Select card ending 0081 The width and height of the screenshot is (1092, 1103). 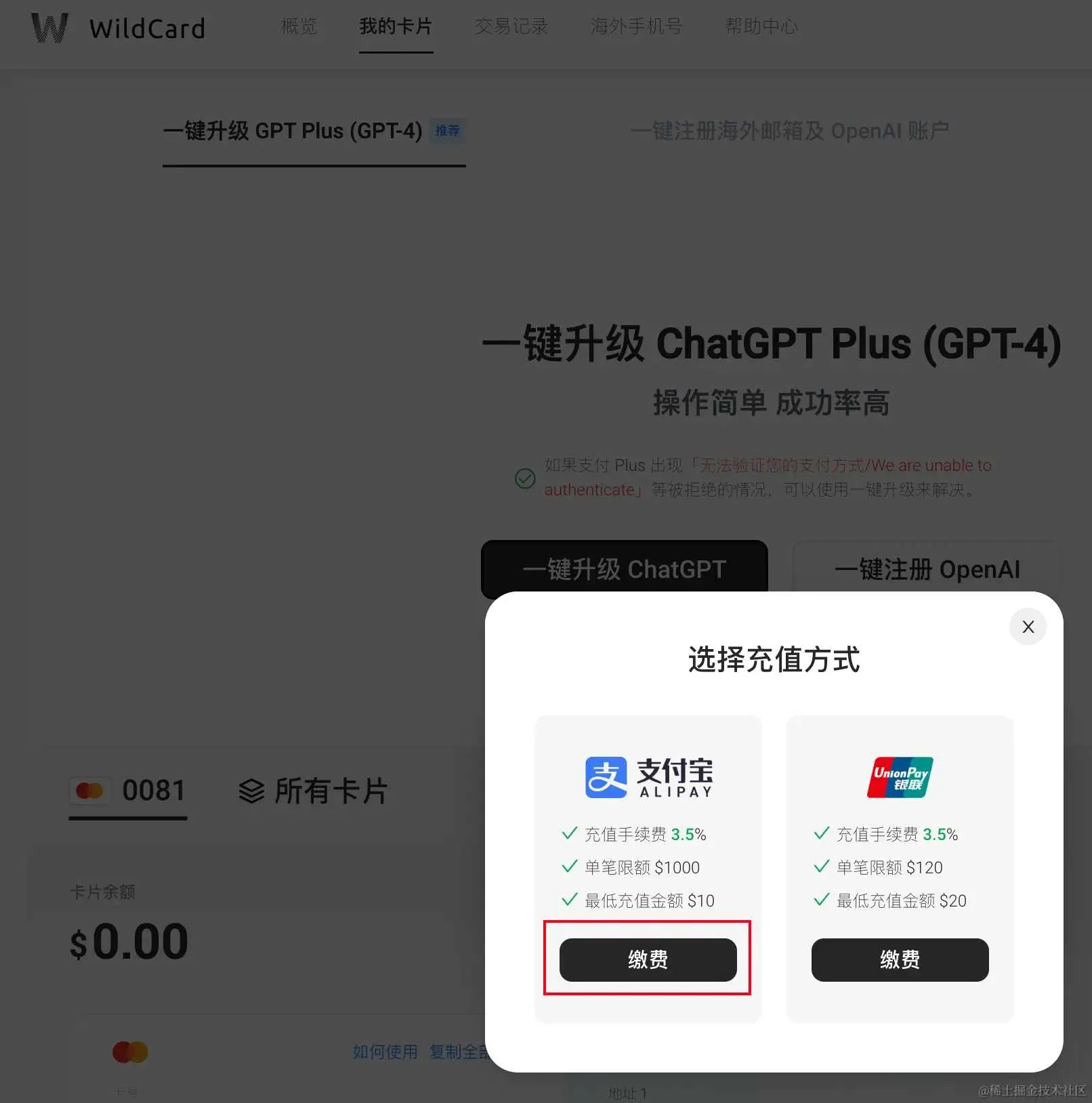coord(129,791)
